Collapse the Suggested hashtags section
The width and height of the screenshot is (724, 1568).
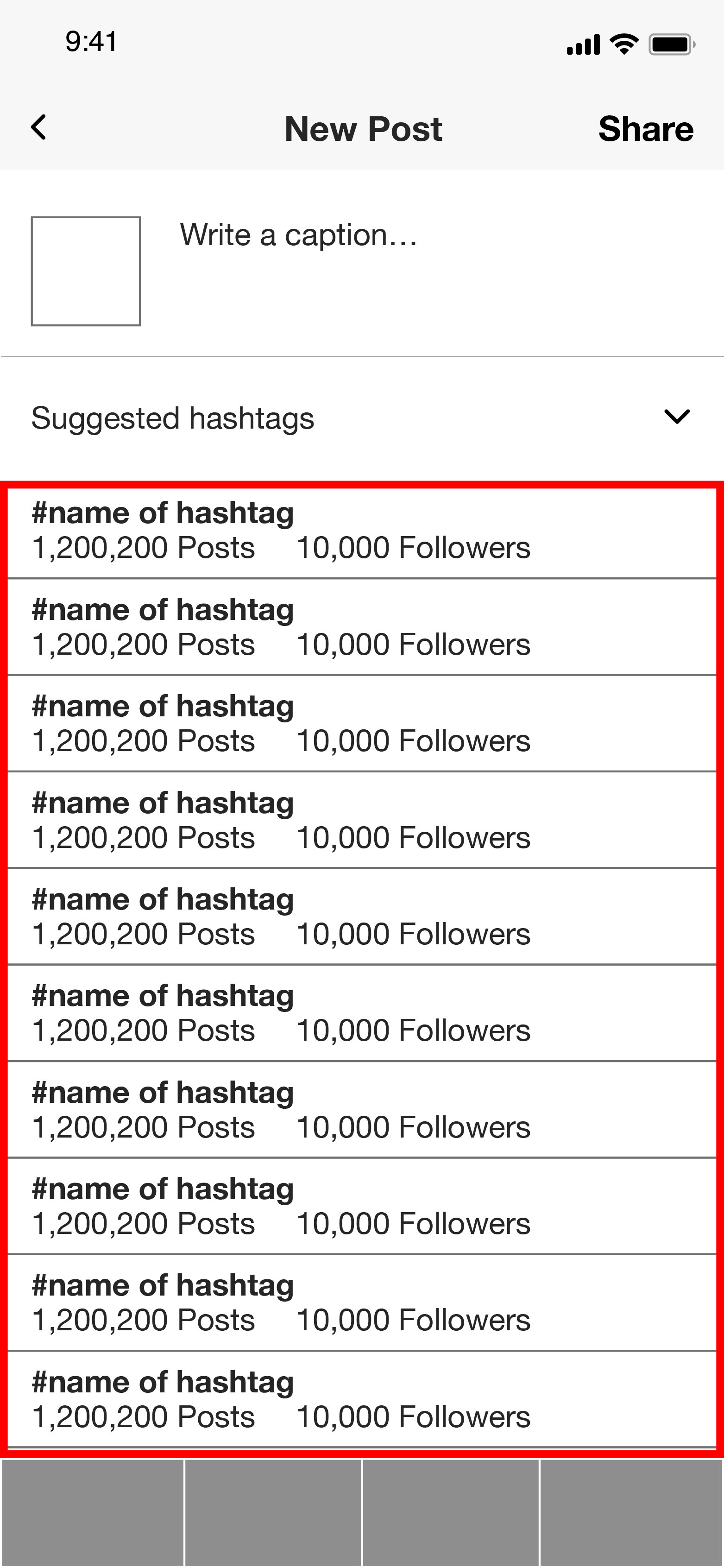[677, 417]
